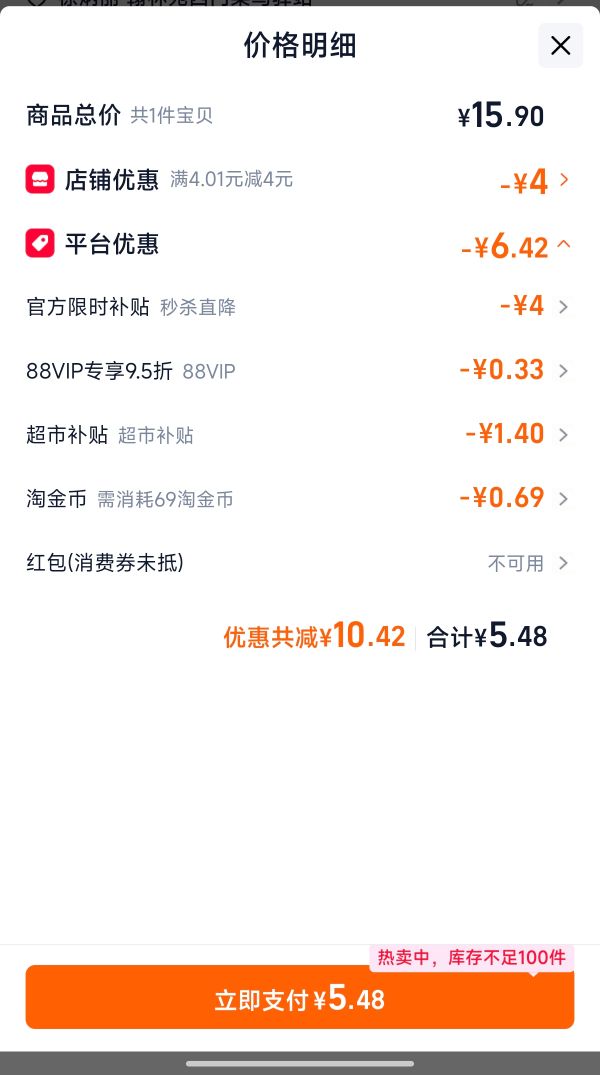
Task: Open the 红包 row marked 不可用
Action: [298, 563]
